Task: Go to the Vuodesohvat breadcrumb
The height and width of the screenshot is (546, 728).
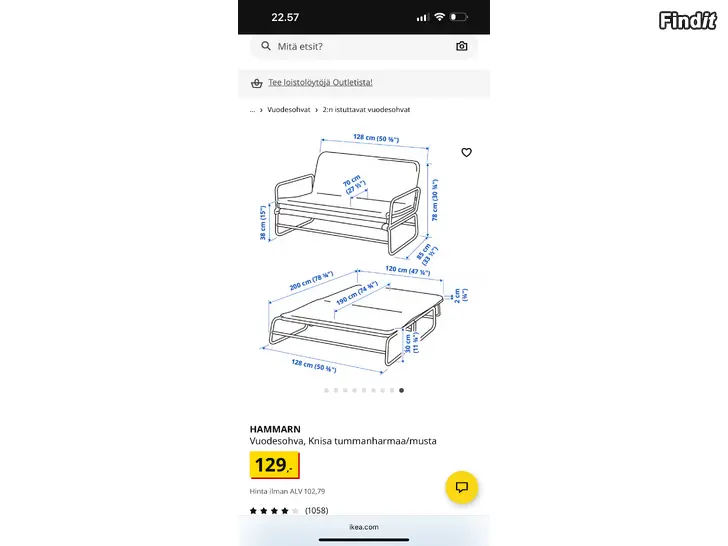Action: pyautogui.click(x=289, y=110)
